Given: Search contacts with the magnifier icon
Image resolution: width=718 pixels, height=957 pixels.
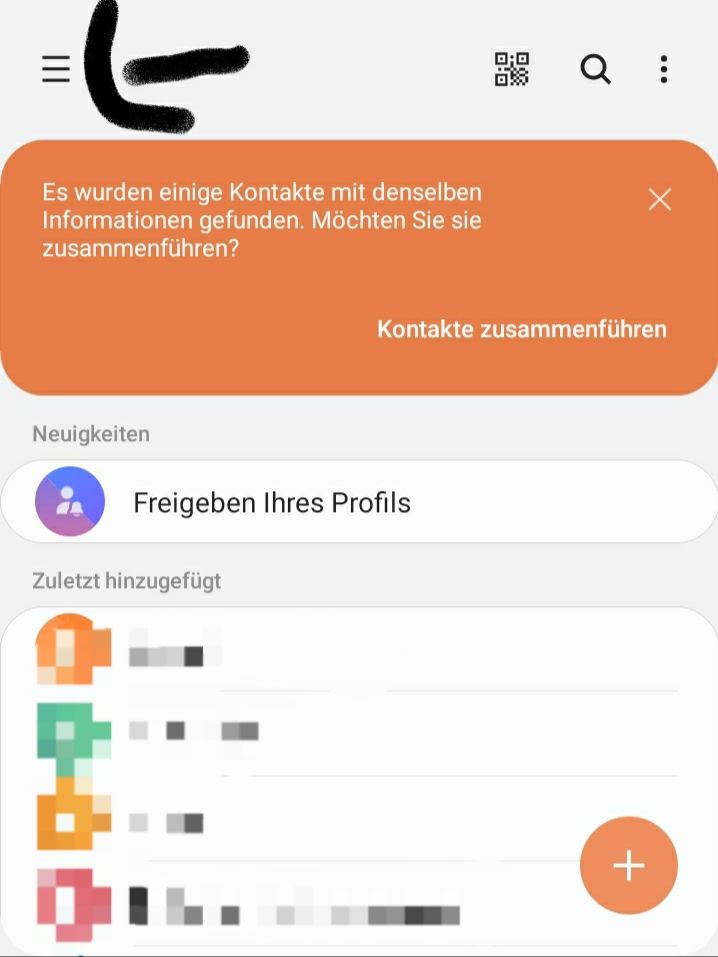Looking at the screenshot, I should pyautogui.click(x=595, y=69).
